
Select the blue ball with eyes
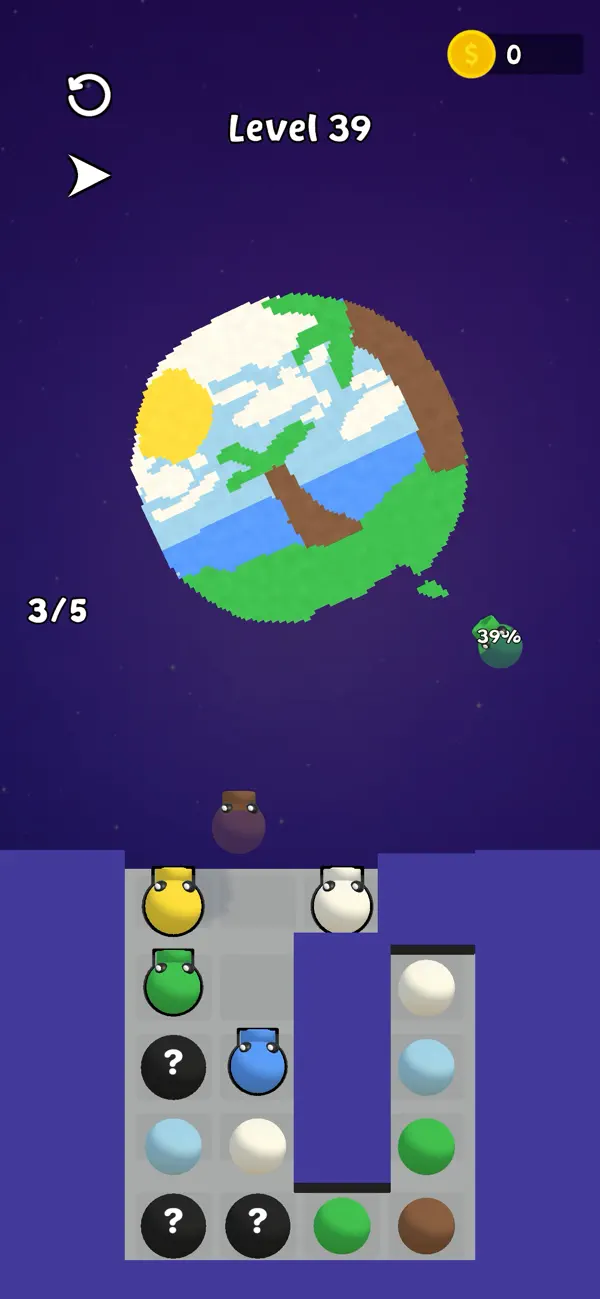(258, 1062)
